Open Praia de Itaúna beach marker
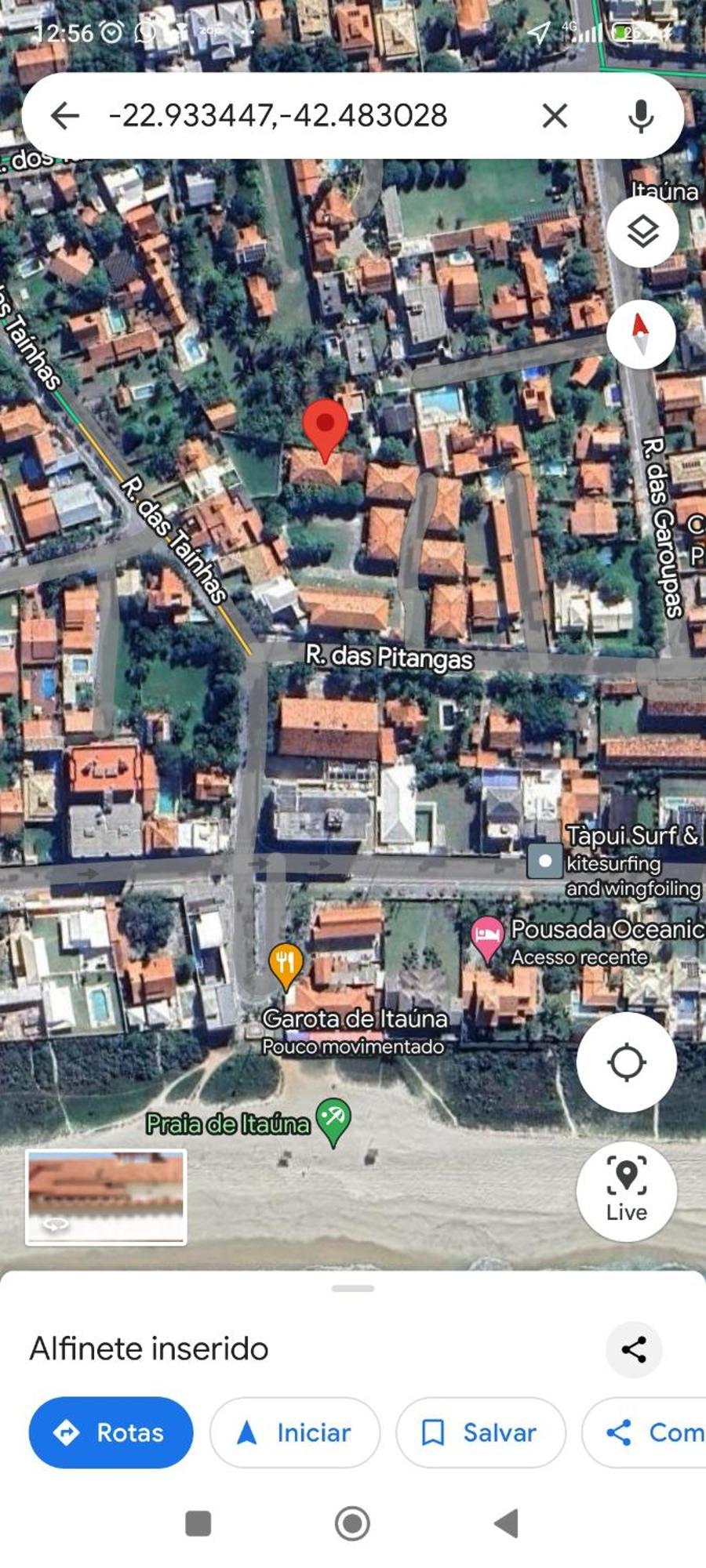The height and width of the screenshot is (1568, 706). (333, 1119)
